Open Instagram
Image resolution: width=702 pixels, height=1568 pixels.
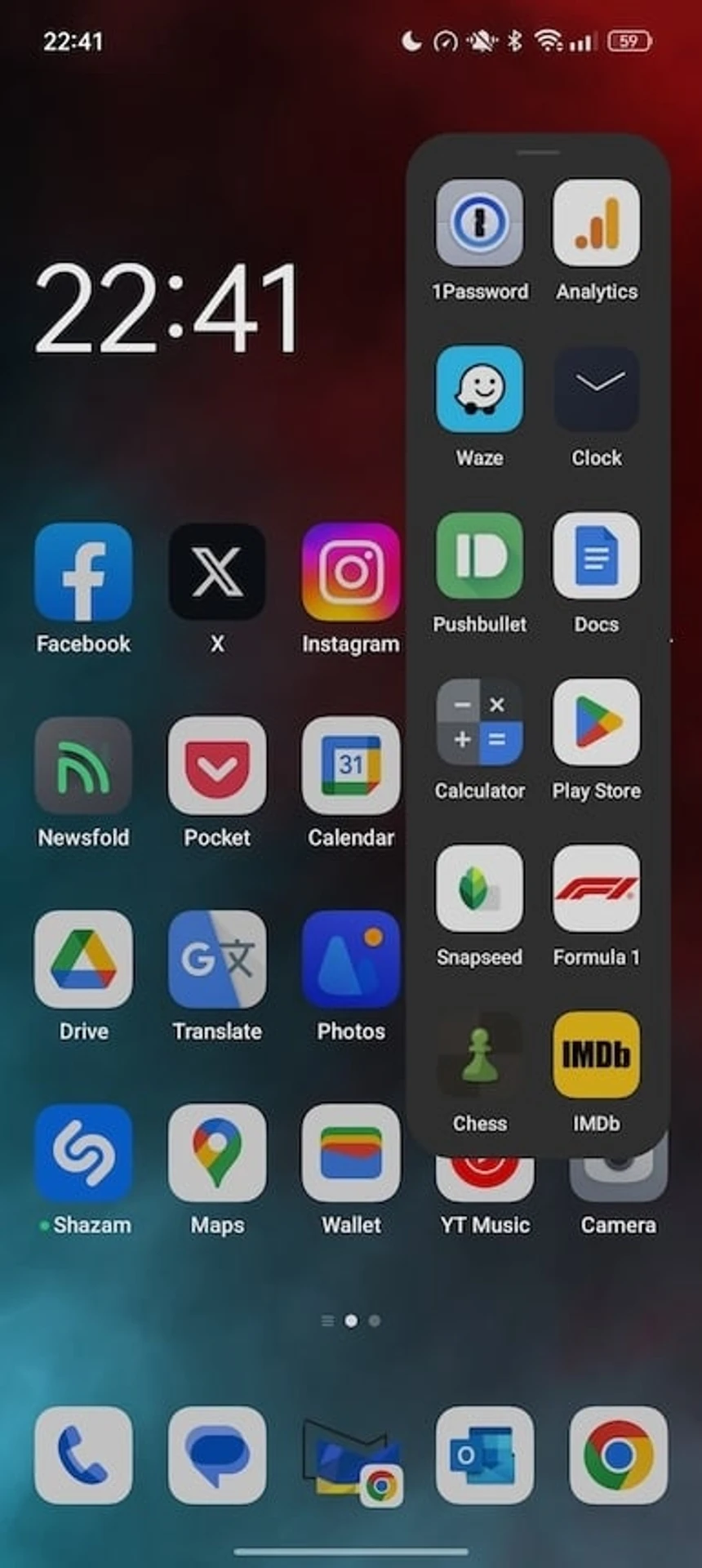[351, 572]
